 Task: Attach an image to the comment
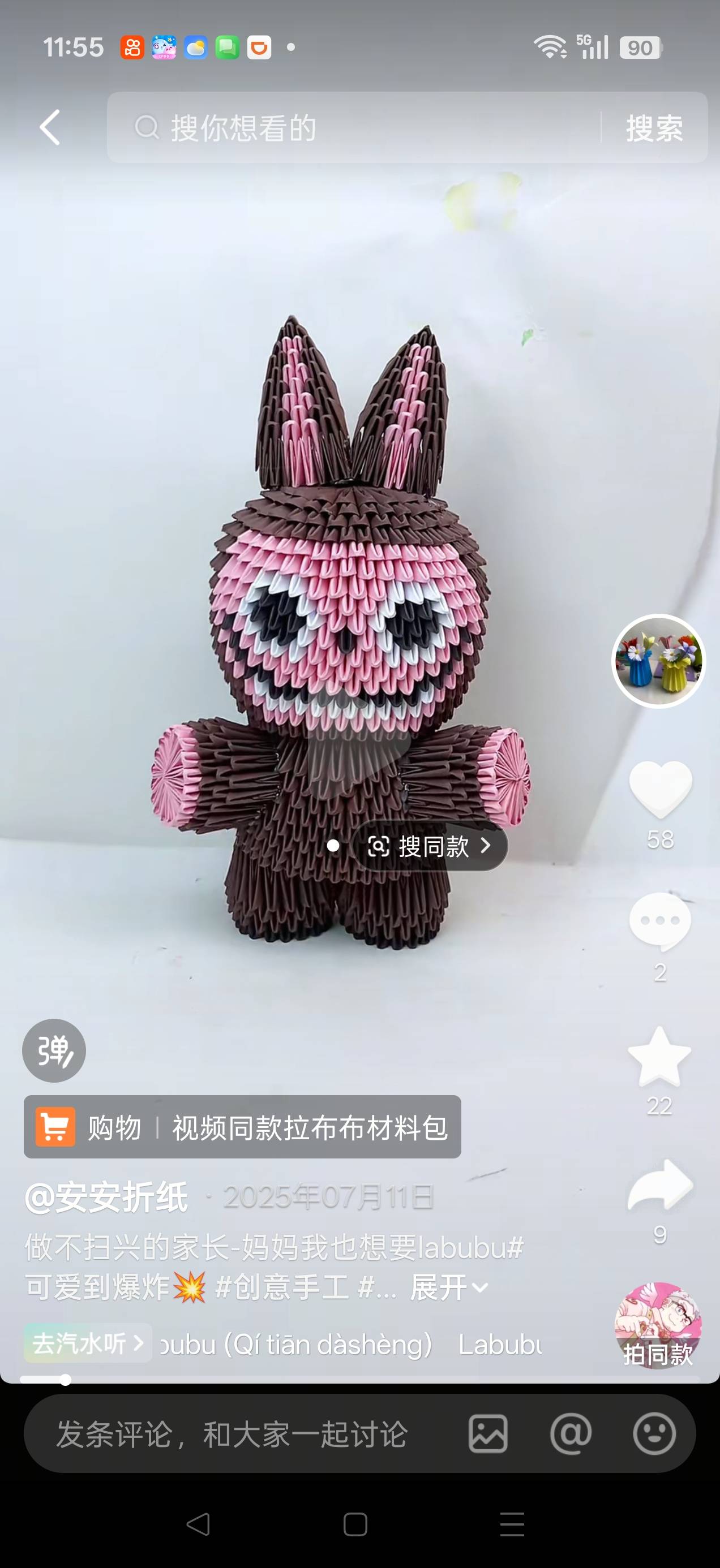(x=488, y=1434)
